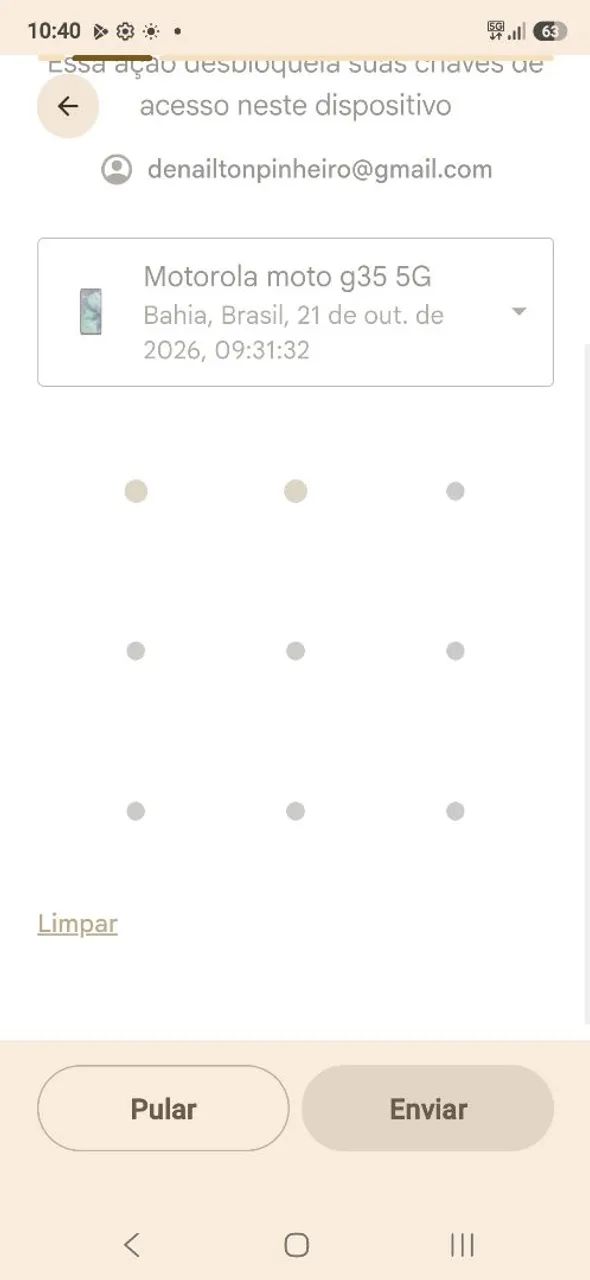Expand the Motorola moto g35 5G dropdown
Viewport: 590px width, 1280px height.
[x=295, y=312]
